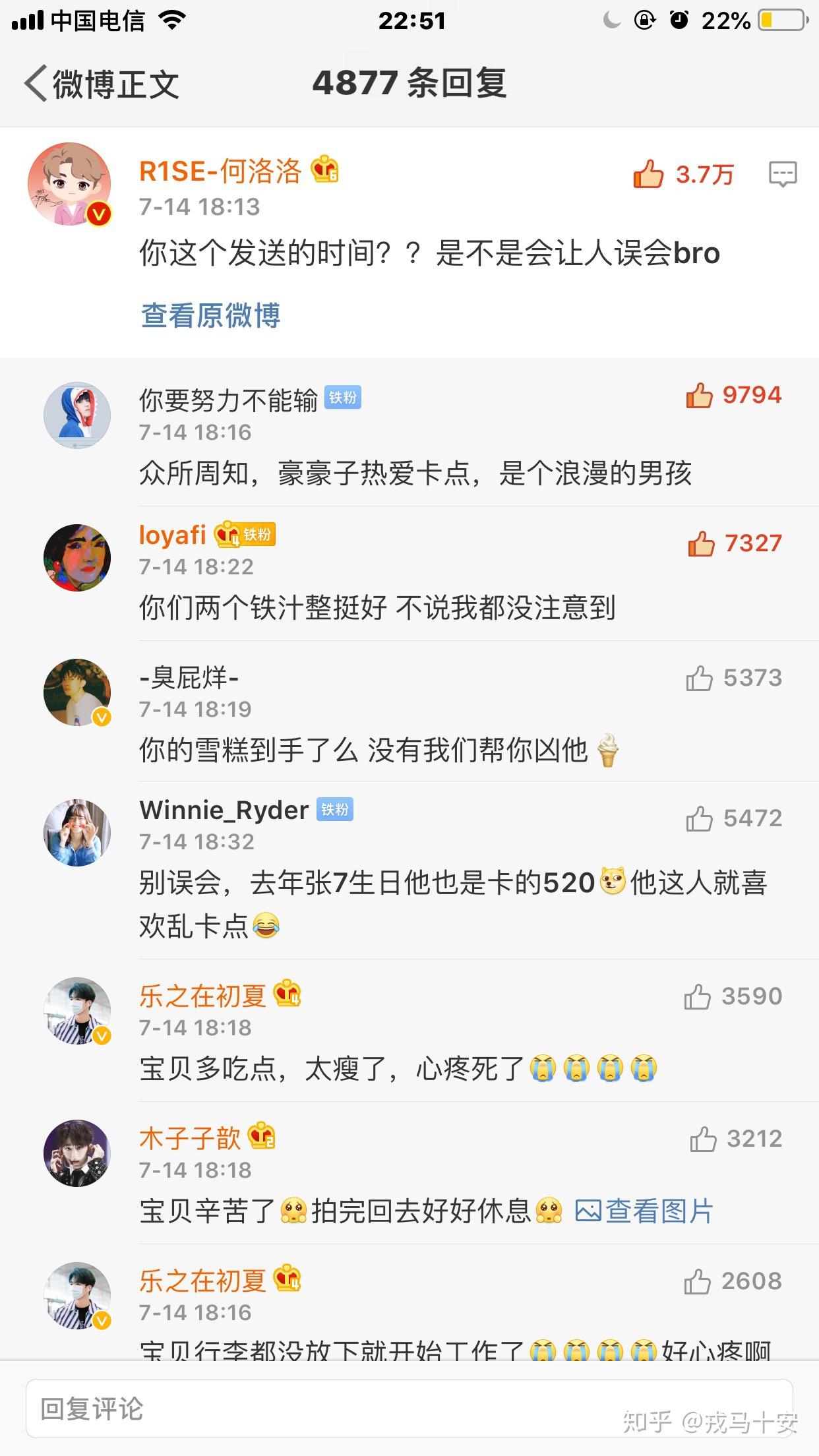Open 你要努力不能输's profile avatar

pyautogui.click(x=76, y=415)
